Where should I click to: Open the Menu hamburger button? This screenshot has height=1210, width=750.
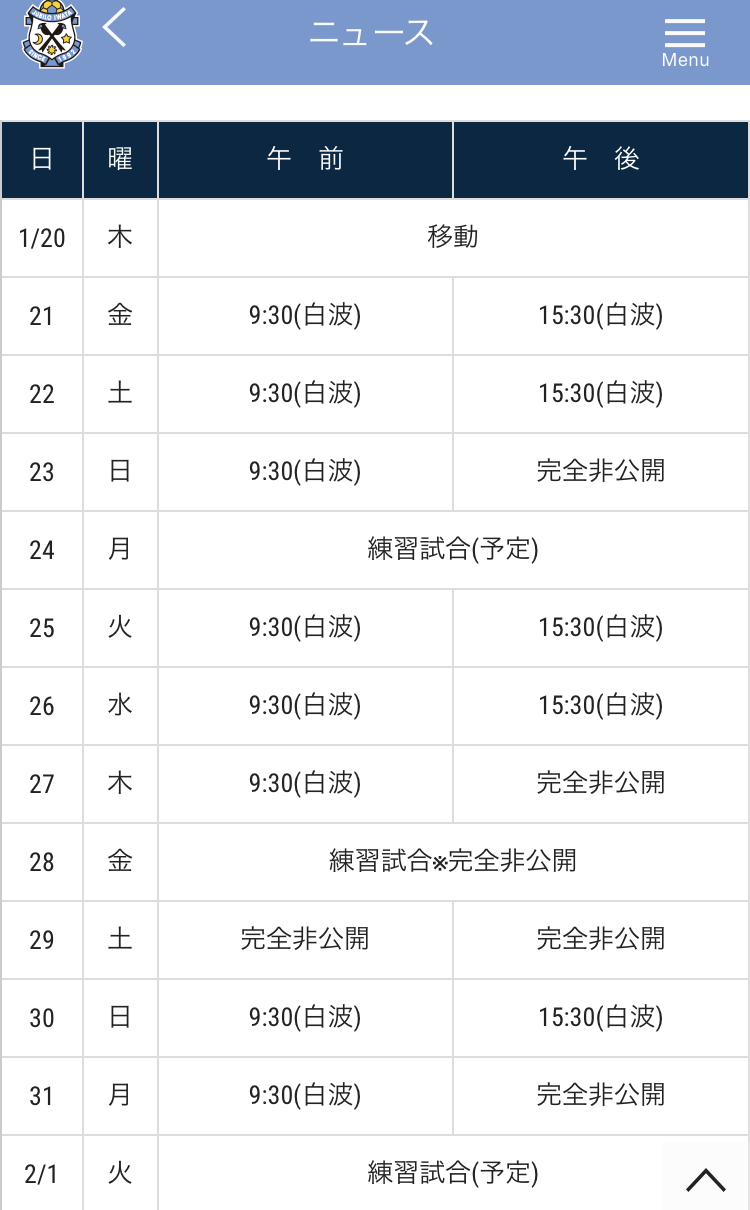click(685, 41)
